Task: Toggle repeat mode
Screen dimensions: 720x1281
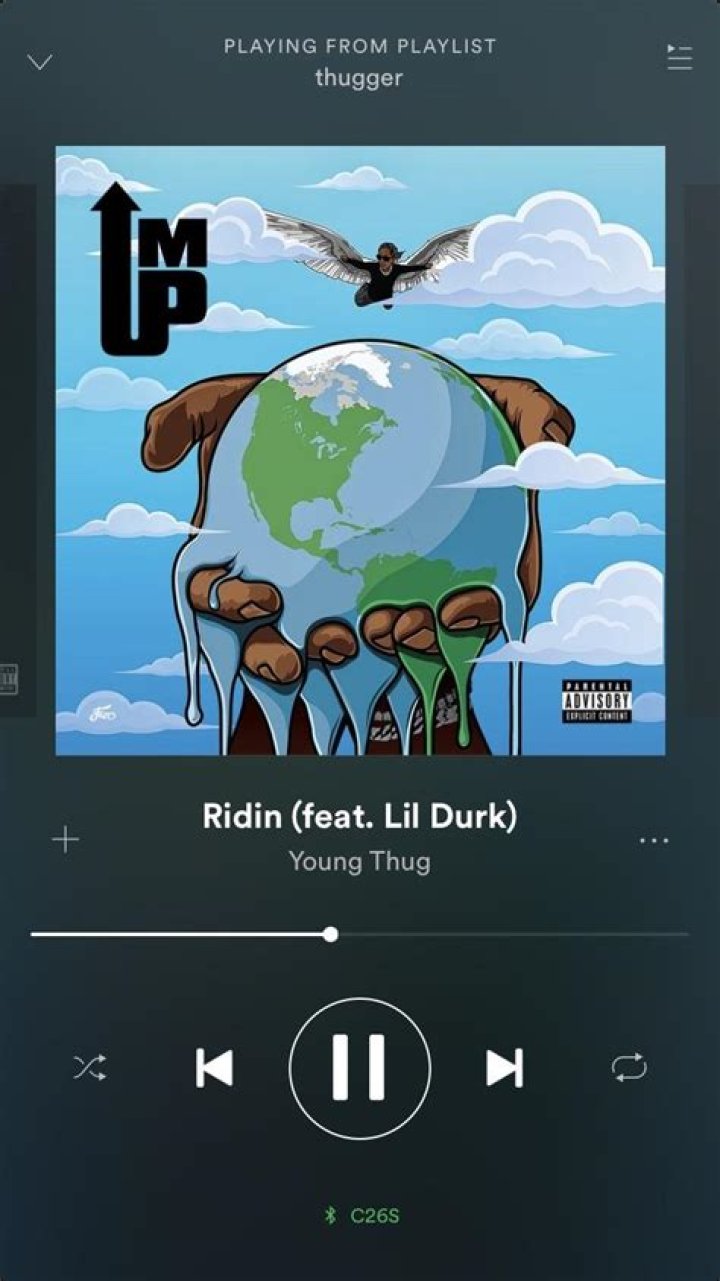Action: click(x=629, y=1068)
